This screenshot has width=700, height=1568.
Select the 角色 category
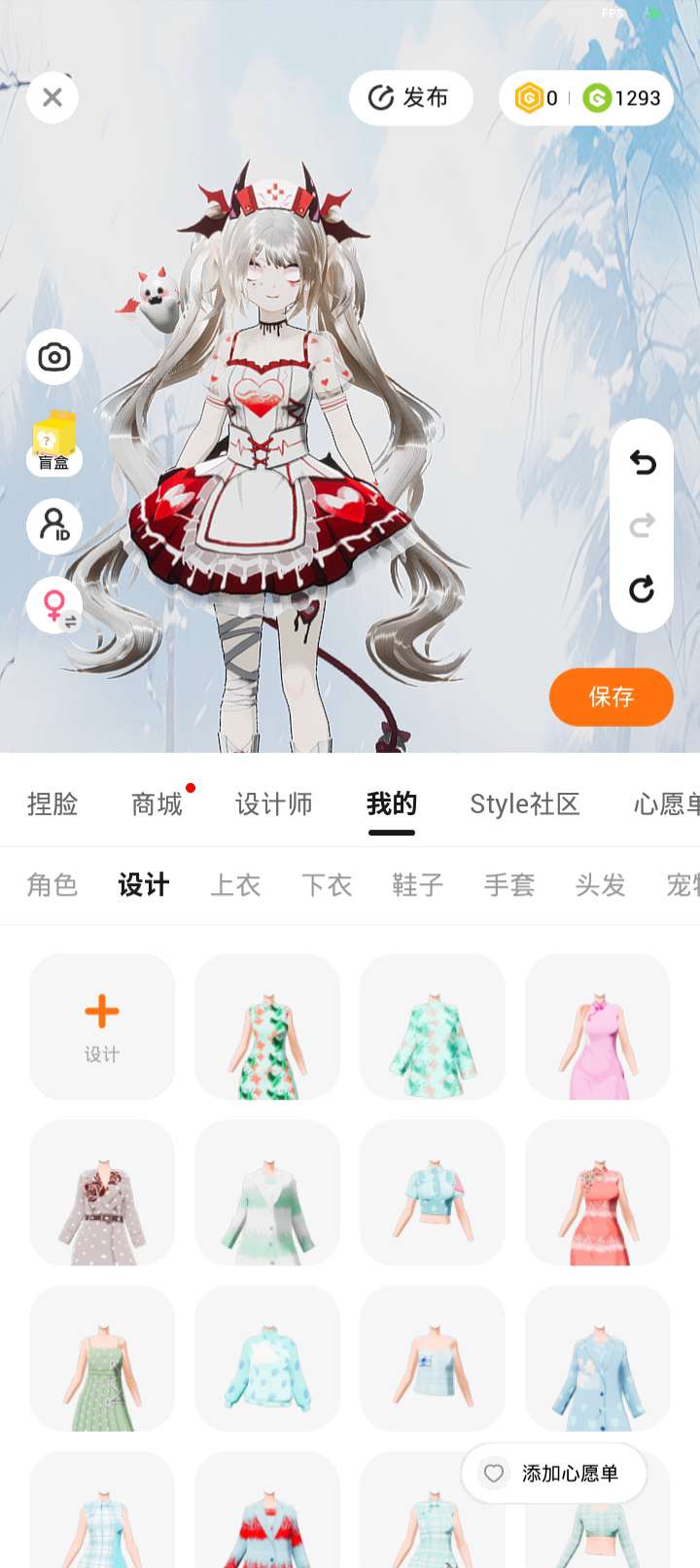pos(52,885)
